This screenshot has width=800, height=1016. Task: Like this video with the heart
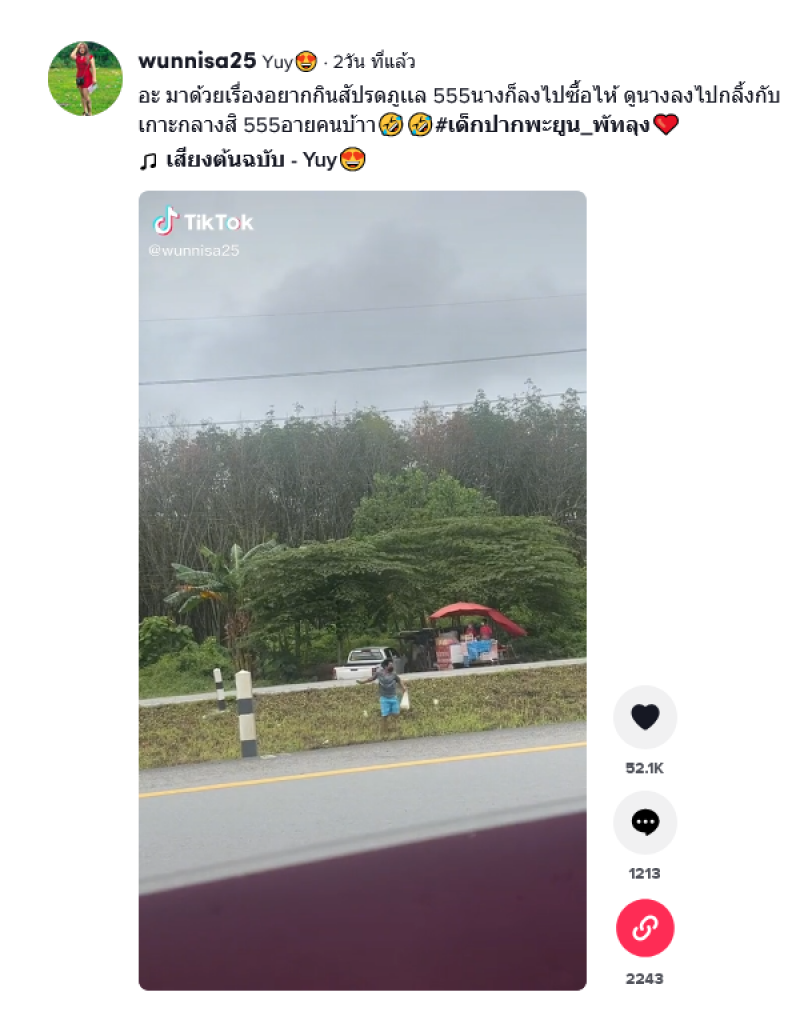(645, 717)
